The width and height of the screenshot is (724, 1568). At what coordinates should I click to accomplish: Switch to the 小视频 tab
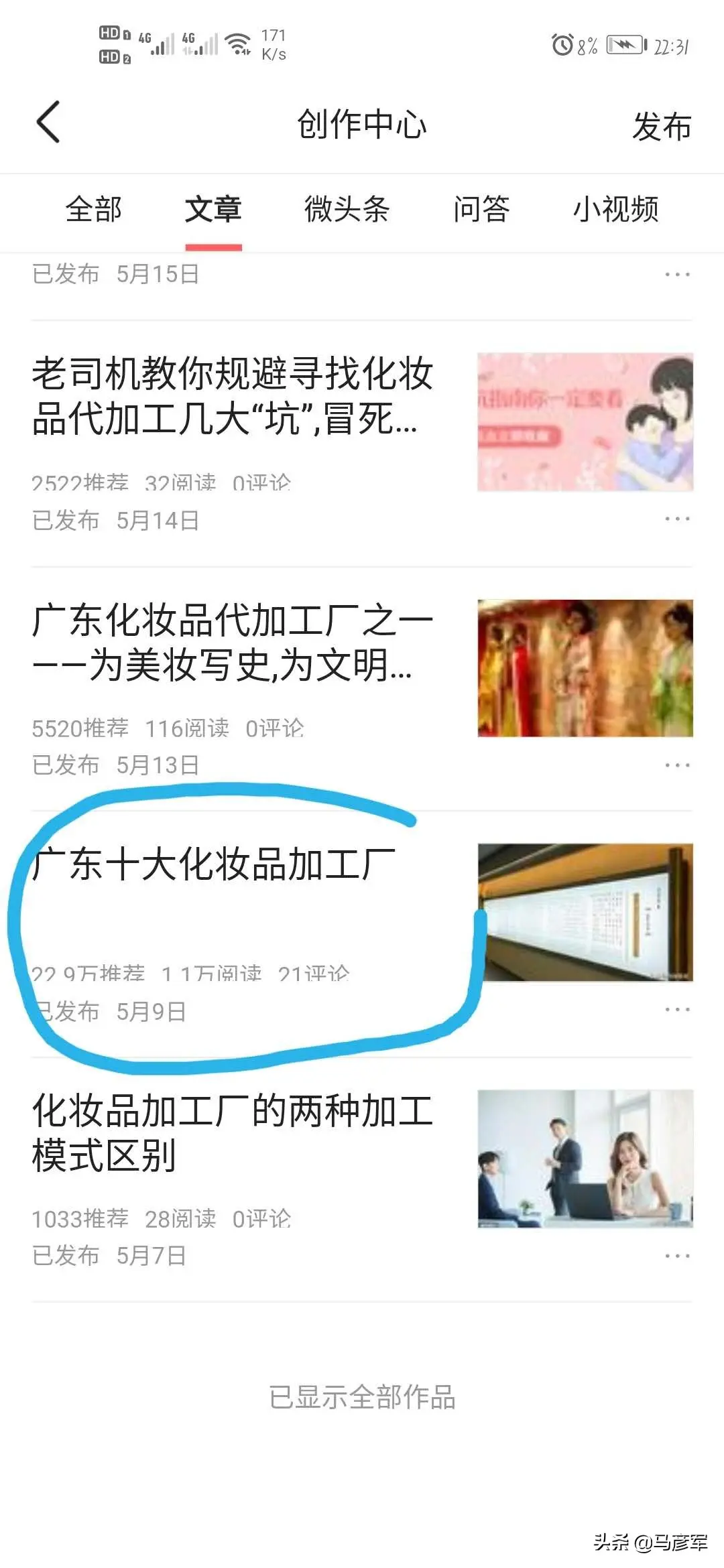[x=615, y=210]
